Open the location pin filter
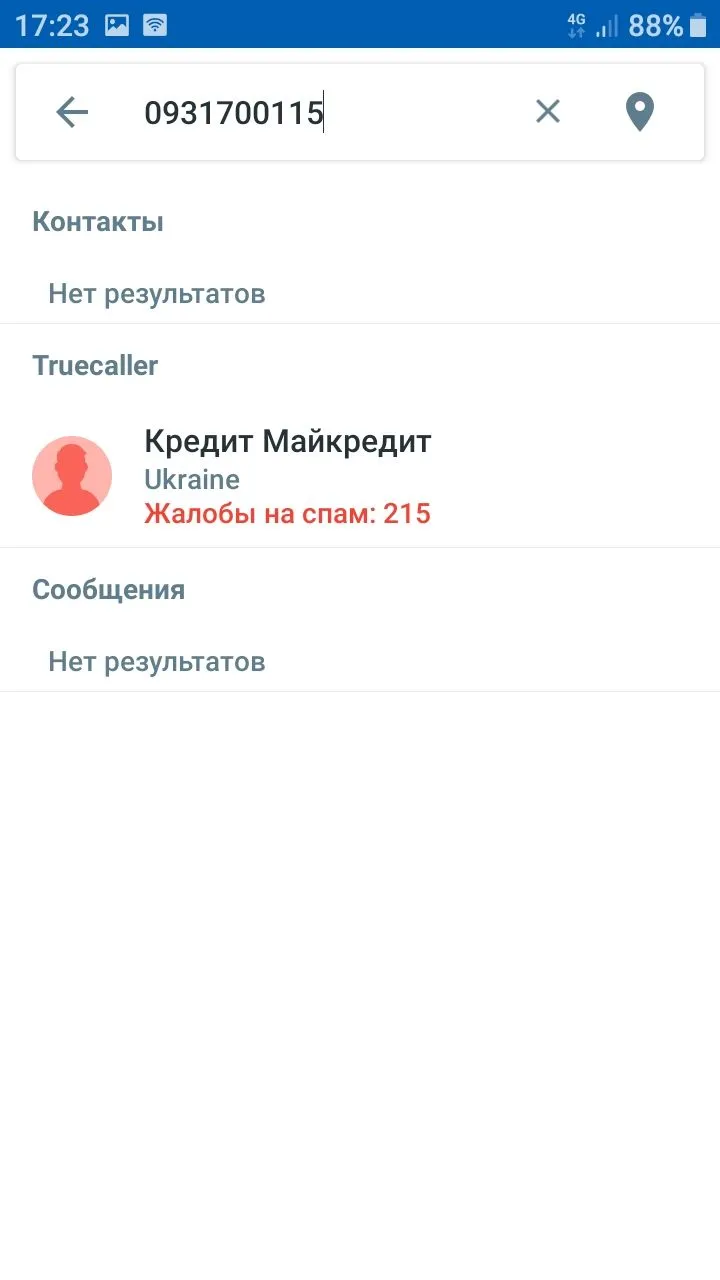 [639, 112]
